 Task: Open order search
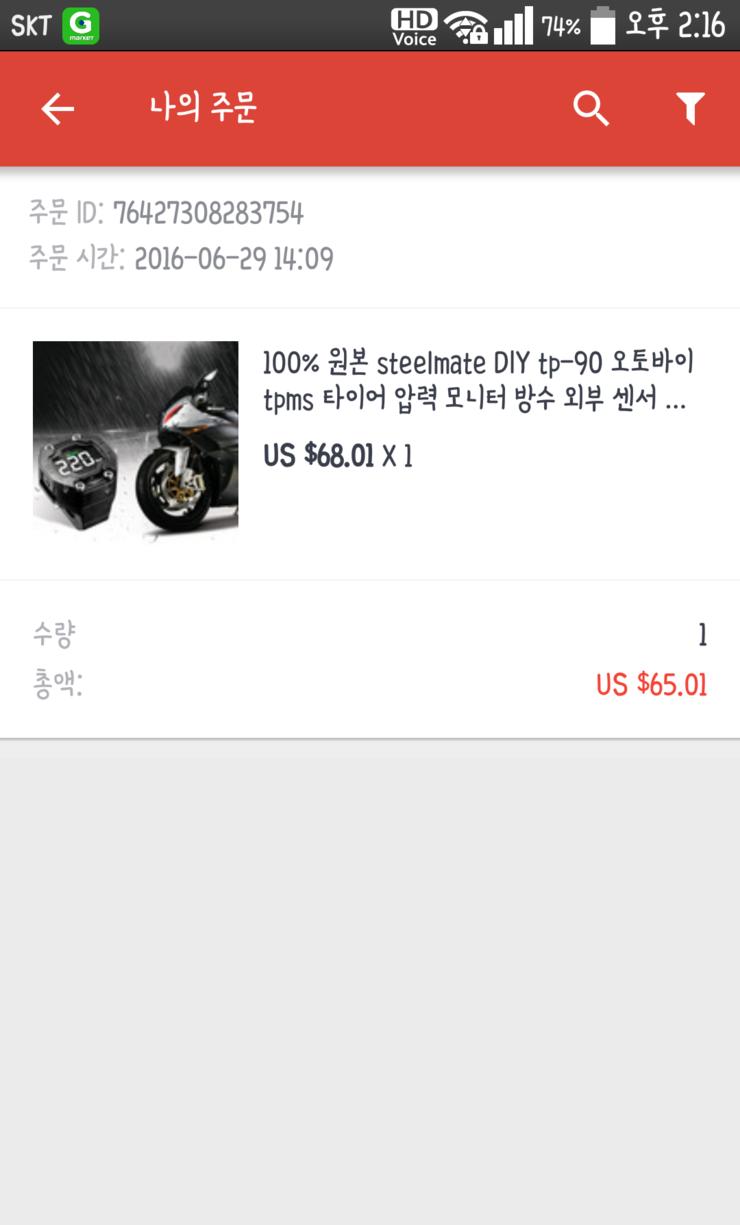tap(591, 108)
